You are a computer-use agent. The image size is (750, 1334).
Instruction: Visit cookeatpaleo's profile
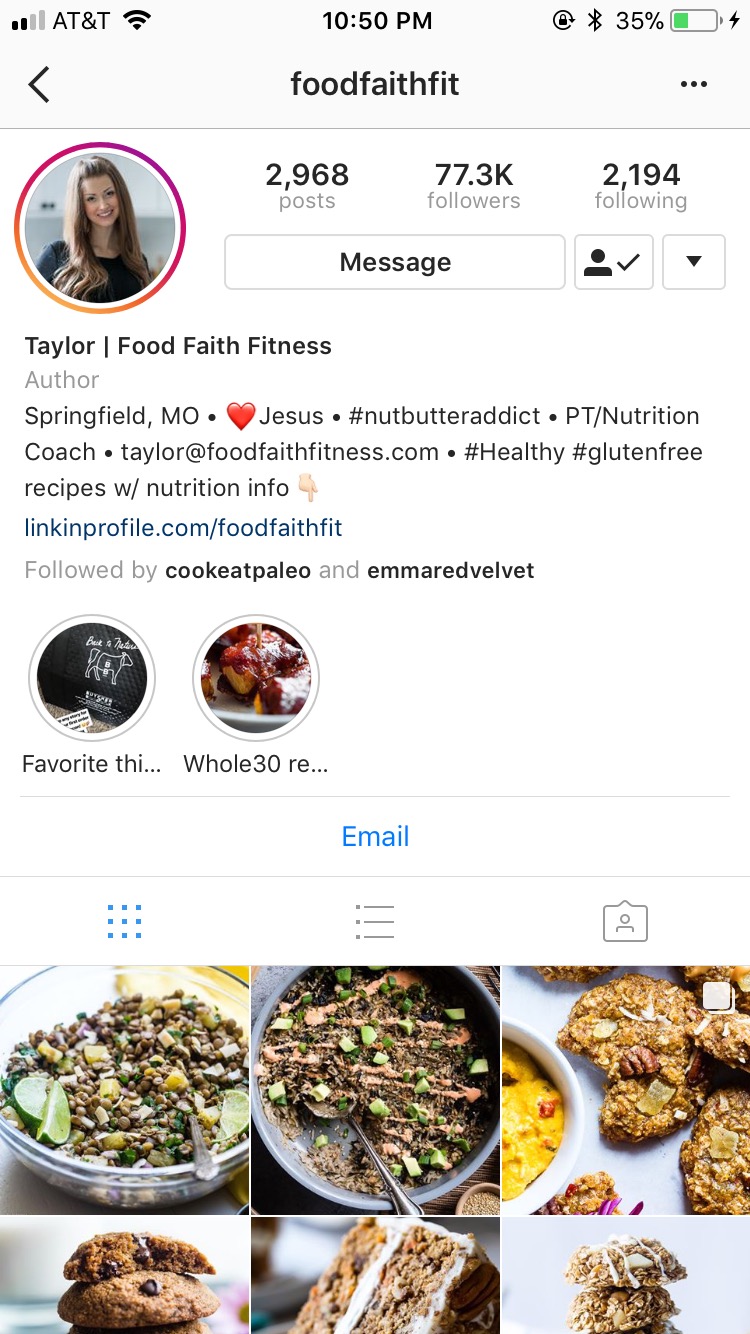point(238,571)
